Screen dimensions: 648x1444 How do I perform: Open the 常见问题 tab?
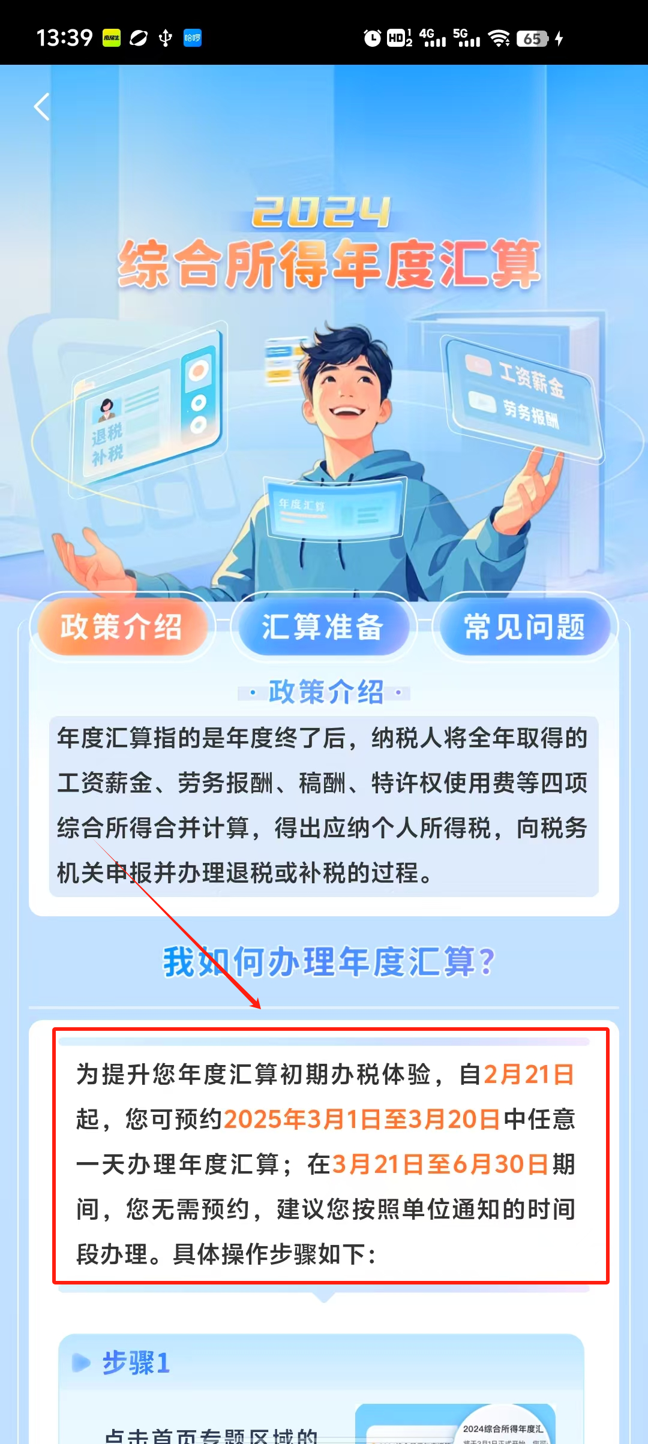[524, 627]
